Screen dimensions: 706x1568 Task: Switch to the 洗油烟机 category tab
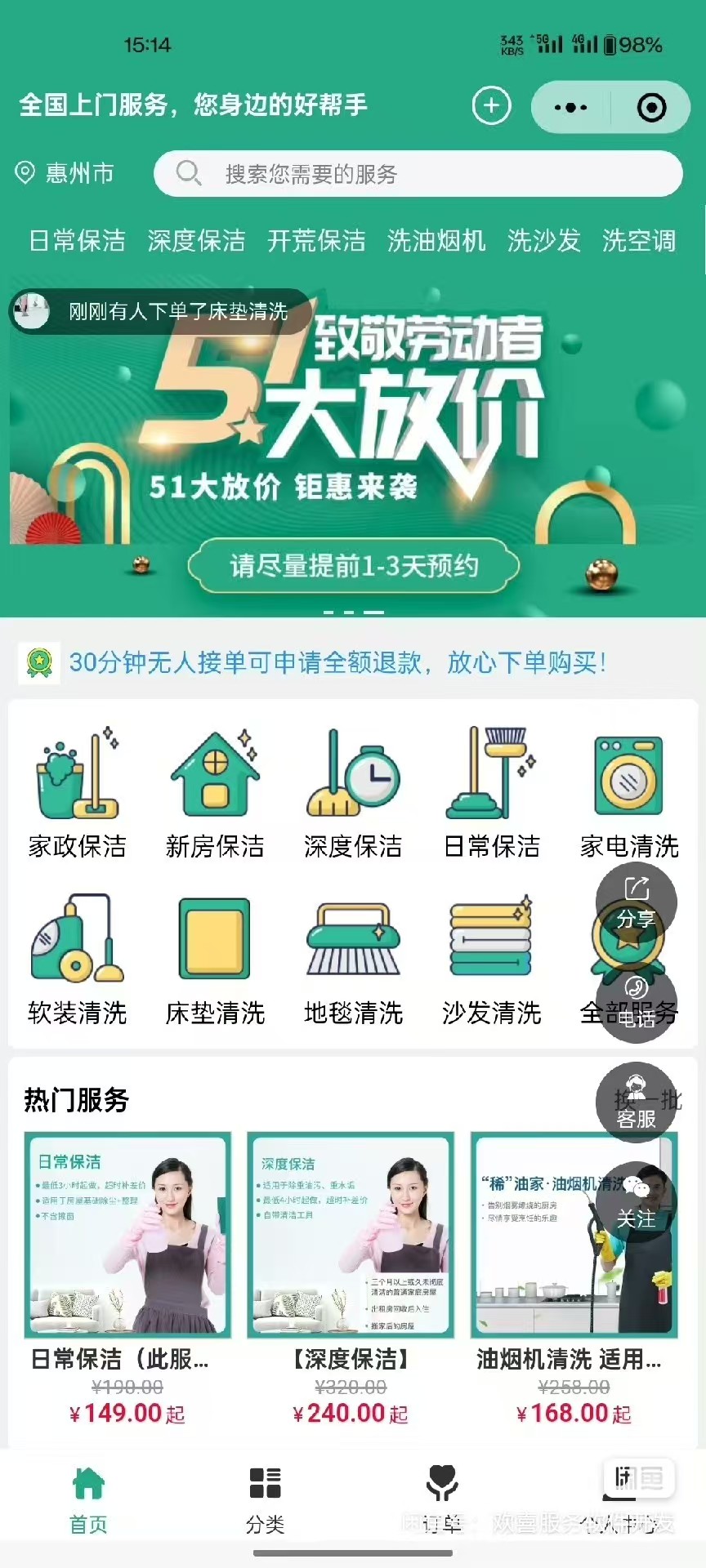[x=435, y=241]
